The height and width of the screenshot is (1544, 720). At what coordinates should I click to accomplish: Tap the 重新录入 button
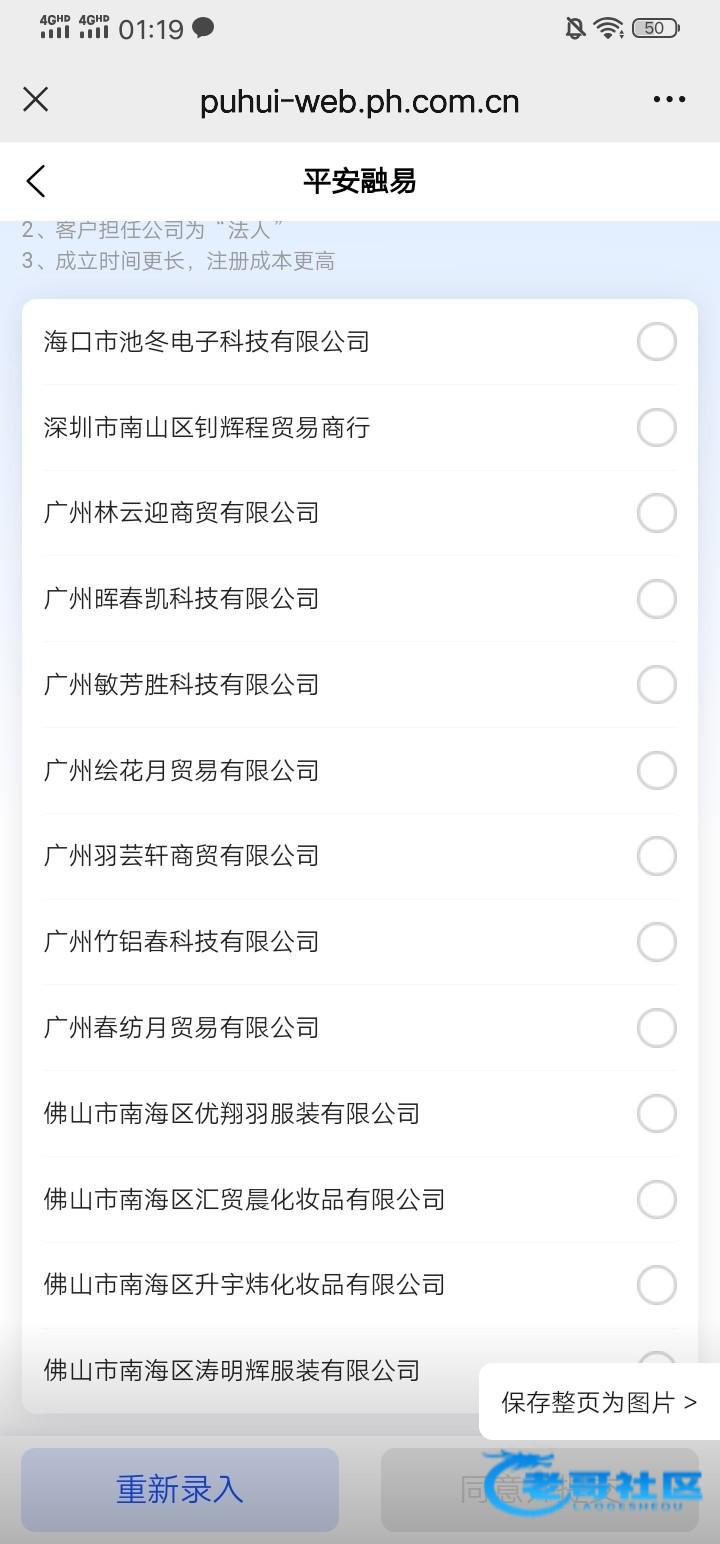pos(180,1489)
